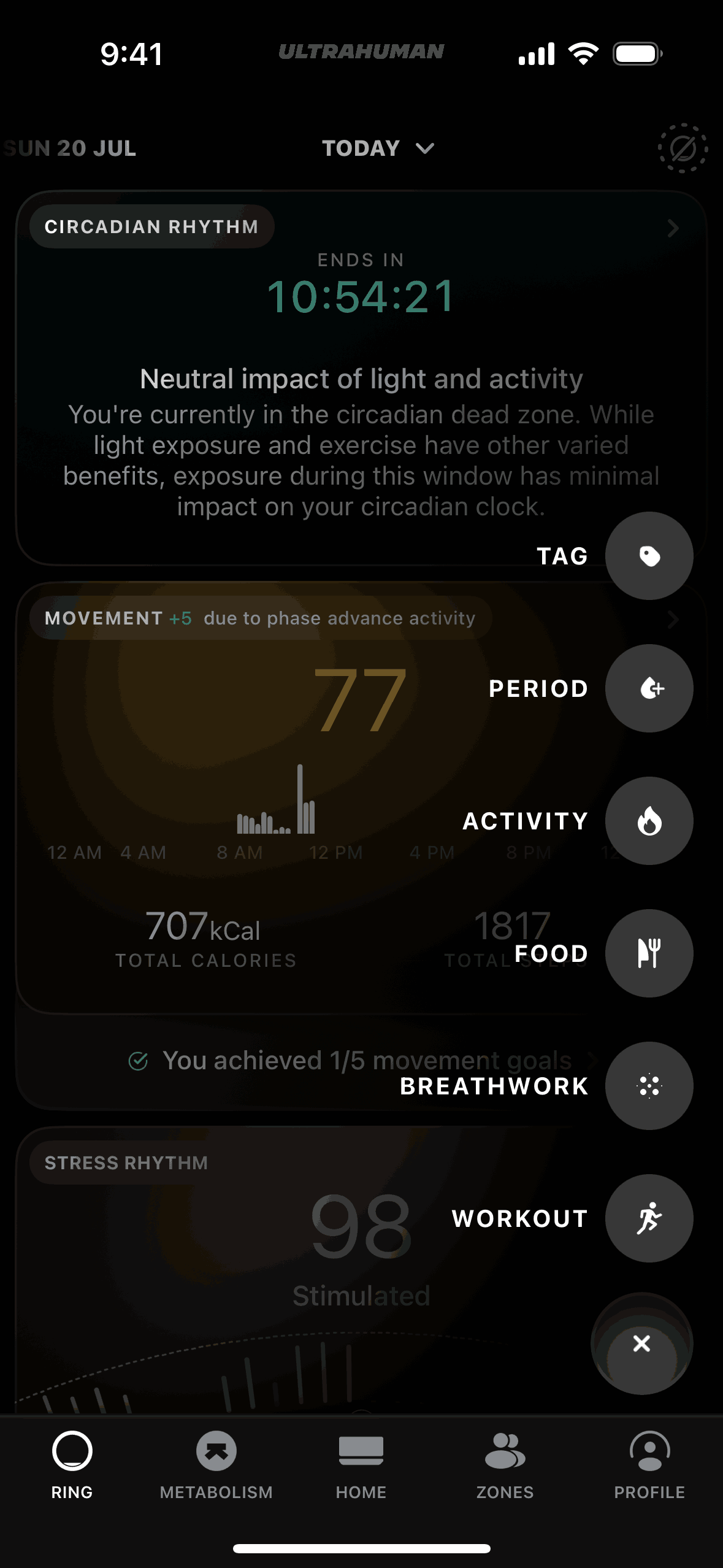The width and height of the screenshot is (723, 1568).
Task: Open Food logging via the fork icon
Action: coord(649,953)
